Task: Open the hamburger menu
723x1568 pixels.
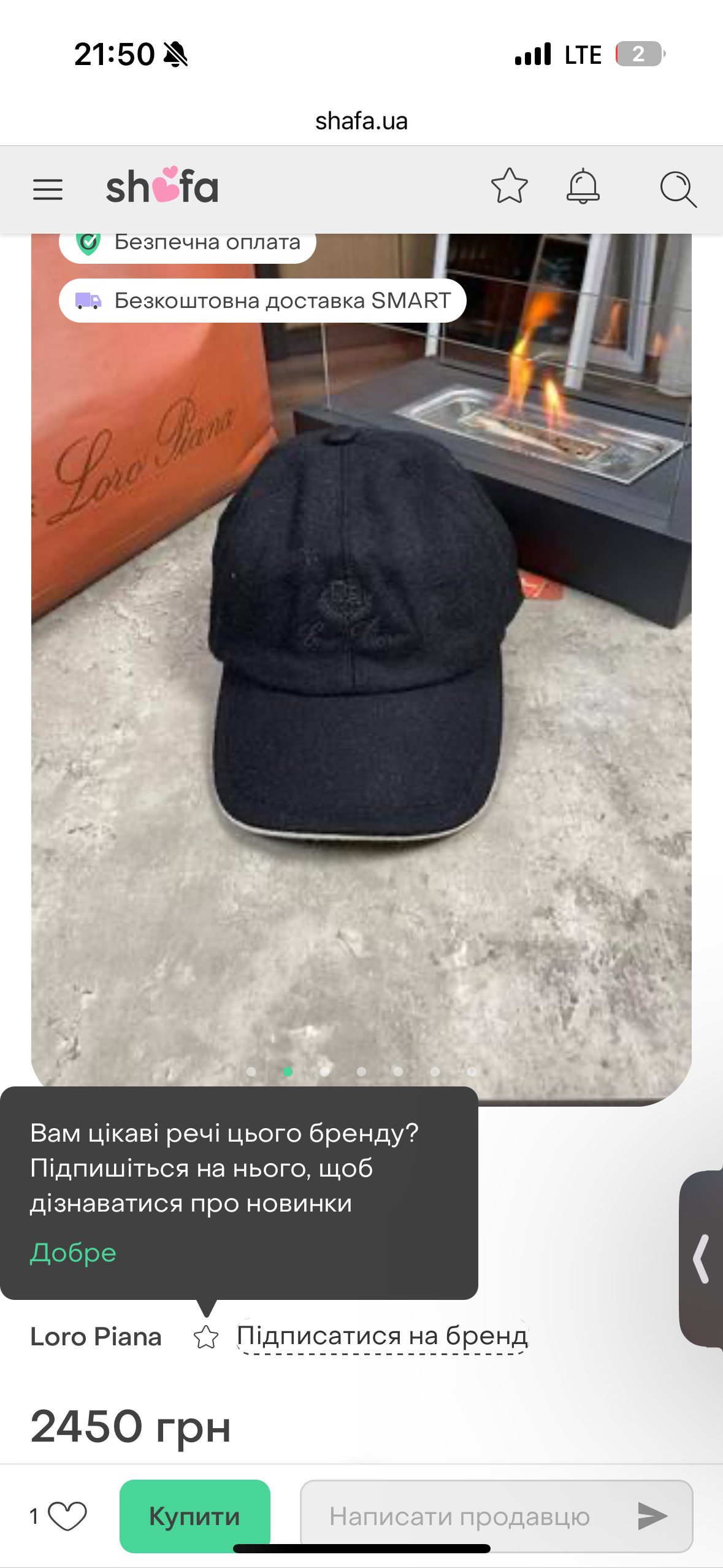Action: (48, 190)
